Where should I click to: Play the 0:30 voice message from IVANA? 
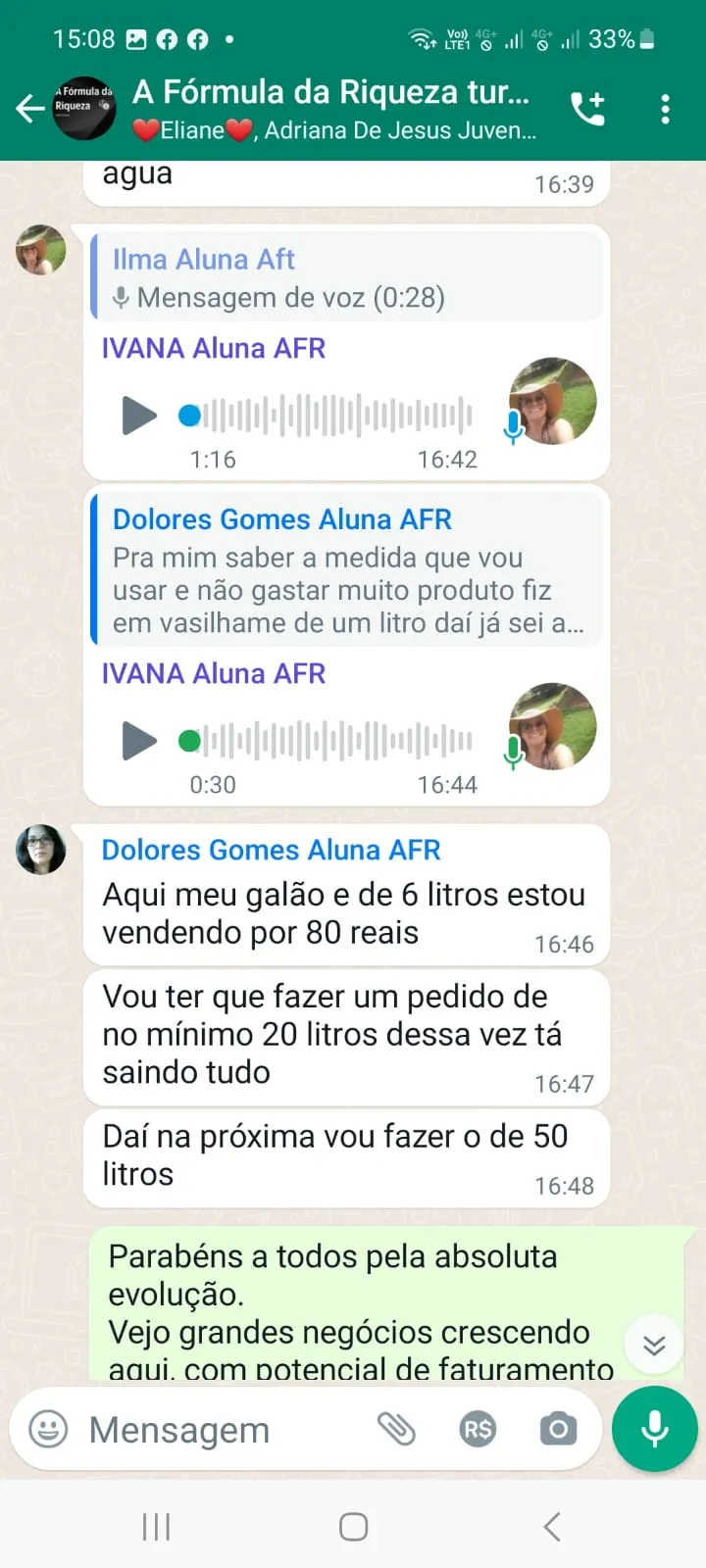coord(138,741)
